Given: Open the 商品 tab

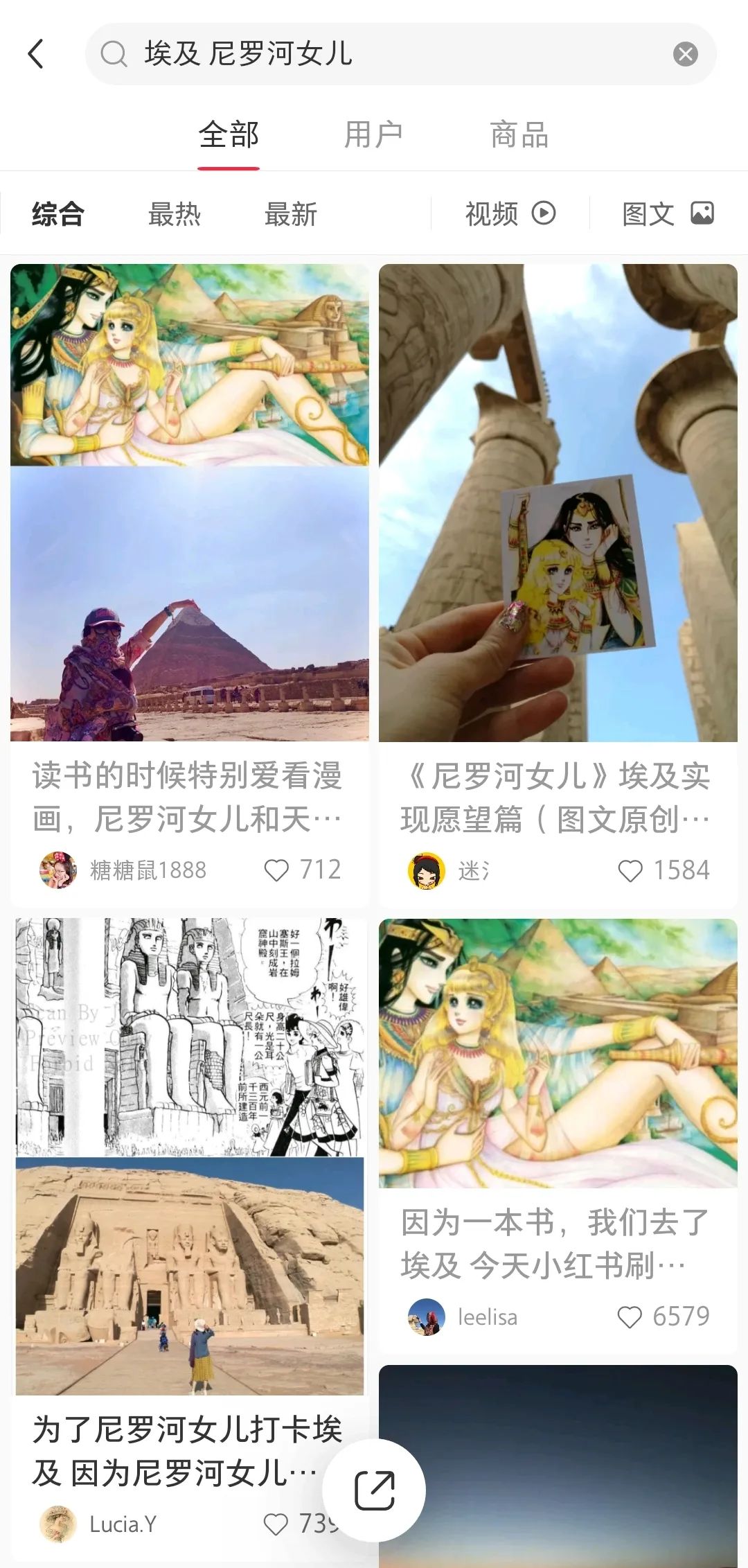Looking at the screenshot, I should (518, 134).
